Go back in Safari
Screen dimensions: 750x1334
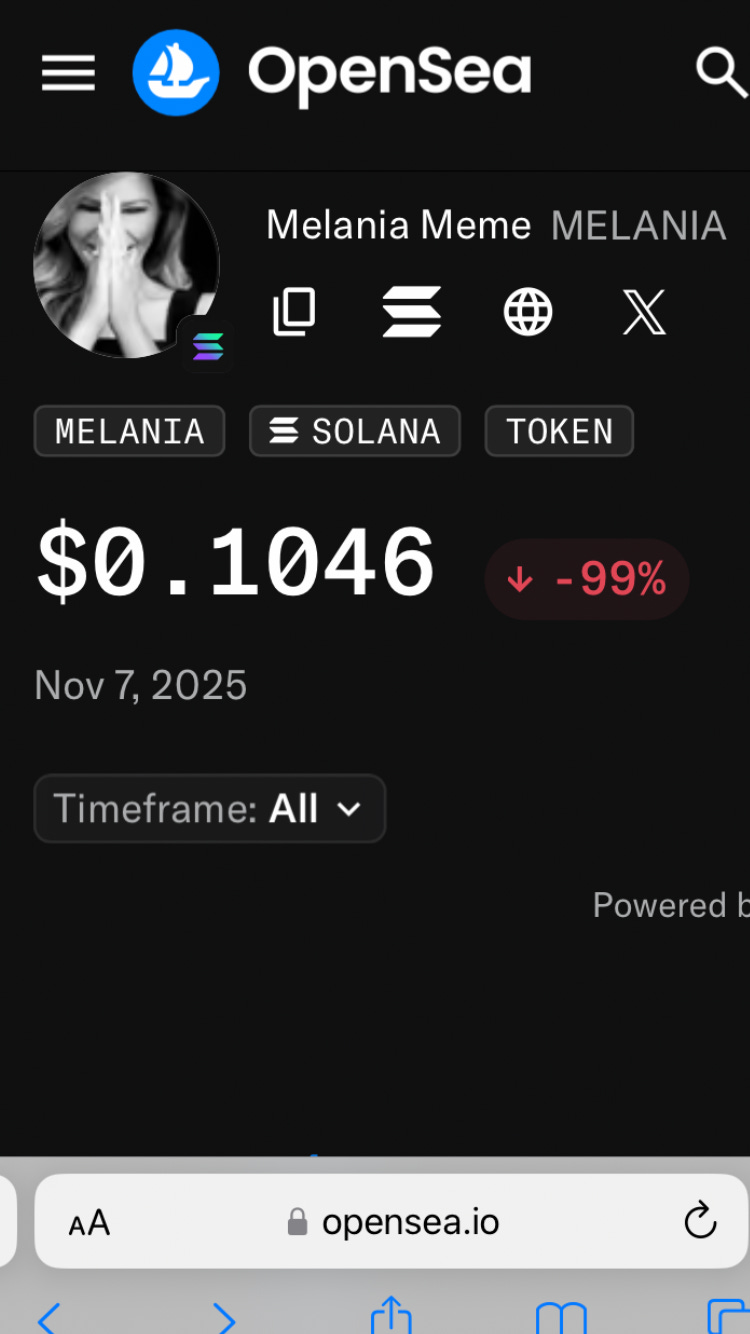(x=48, y=1316)
